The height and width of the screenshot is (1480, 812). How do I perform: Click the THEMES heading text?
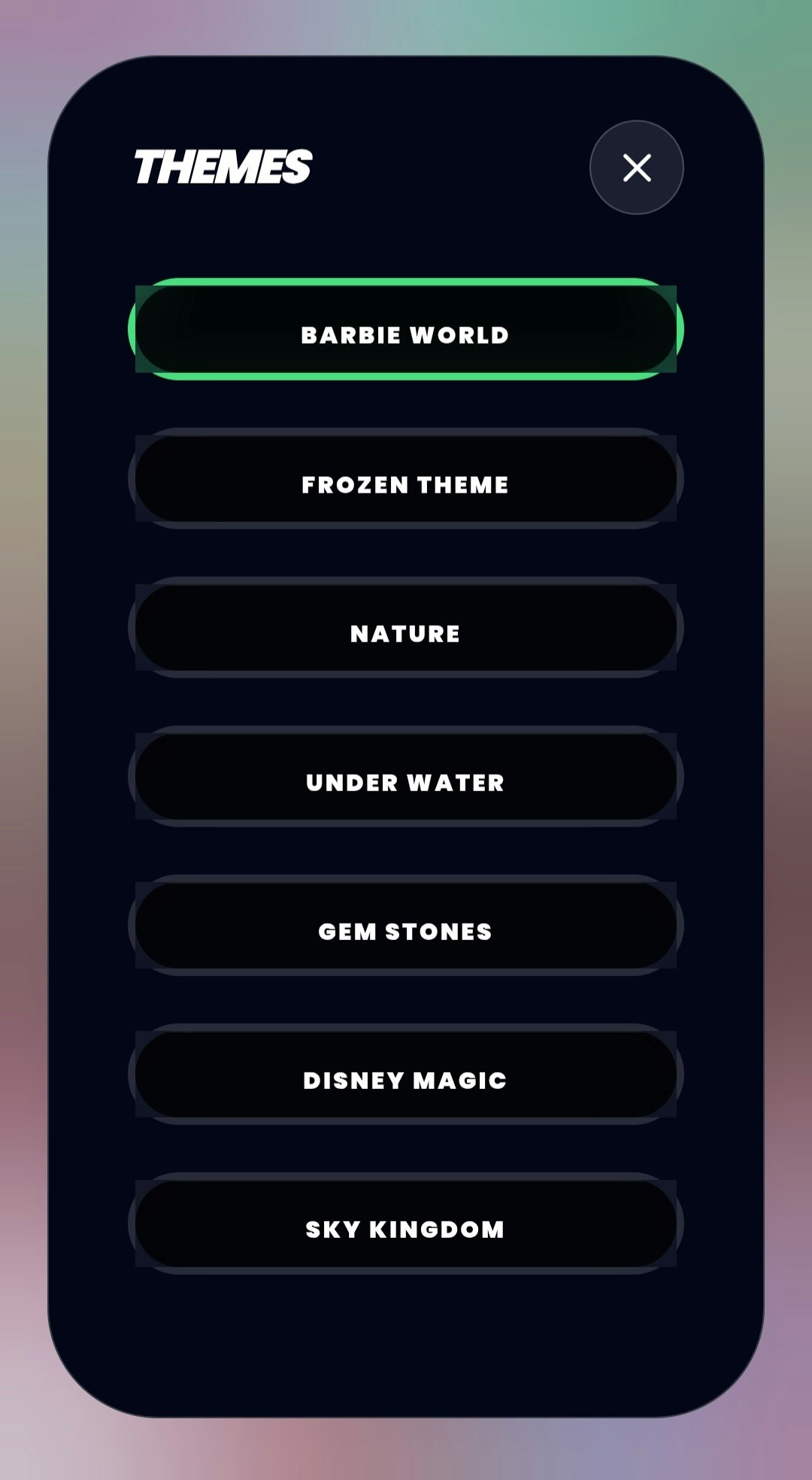[x=223, y=167]
